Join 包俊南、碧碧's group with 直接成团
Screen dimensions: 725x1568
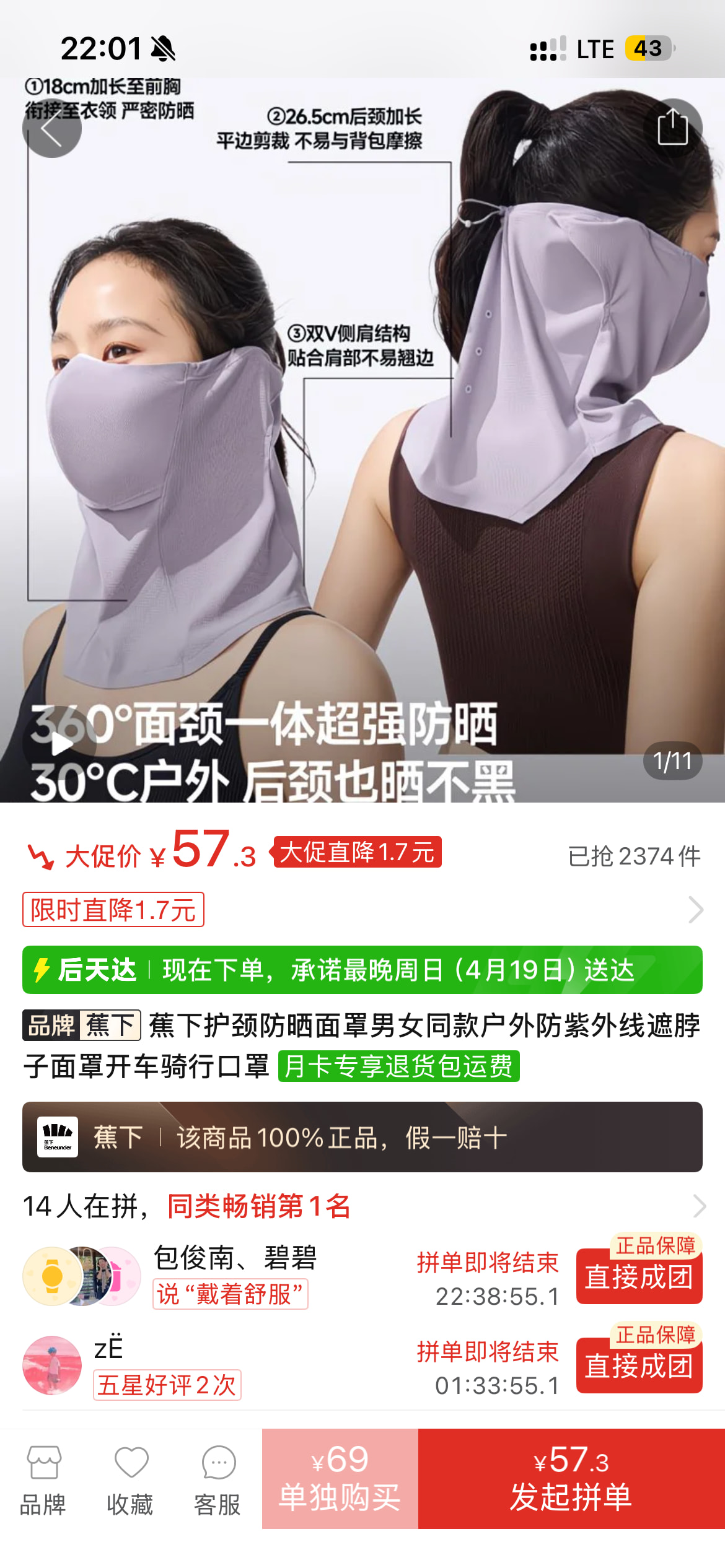639,1277
